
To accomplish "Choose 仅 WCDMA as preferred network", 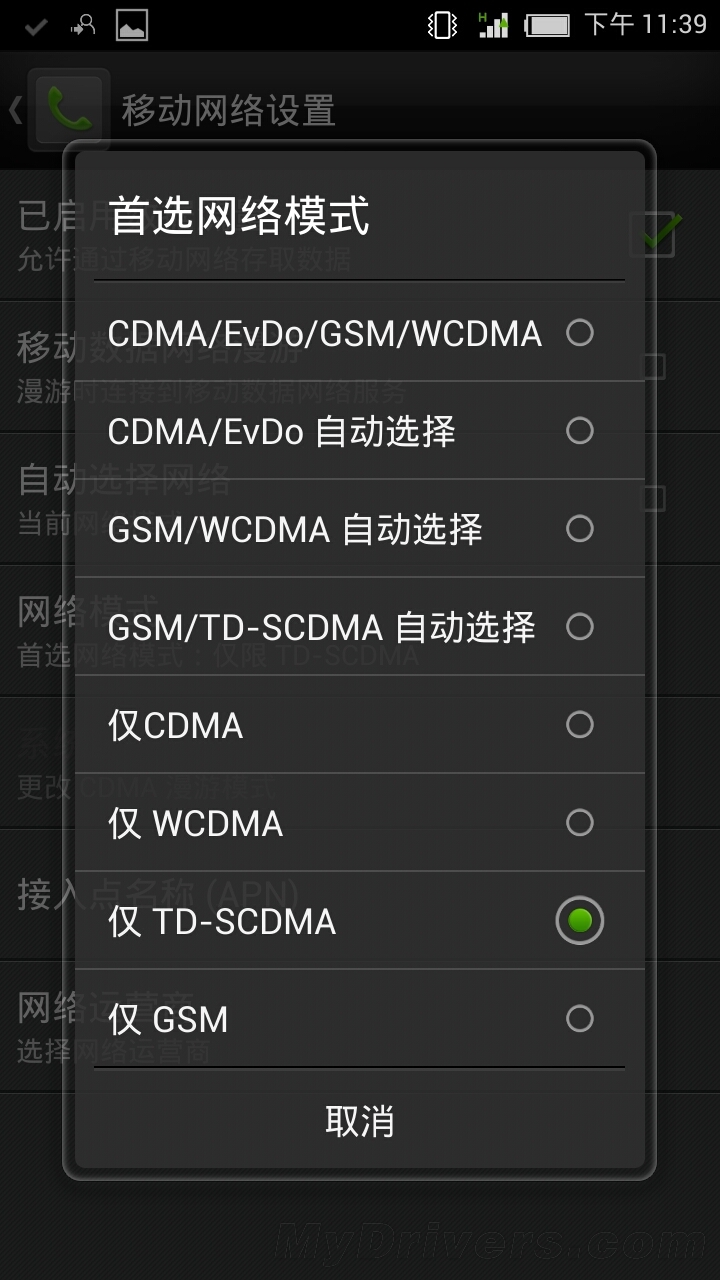I will click(360, 823).
